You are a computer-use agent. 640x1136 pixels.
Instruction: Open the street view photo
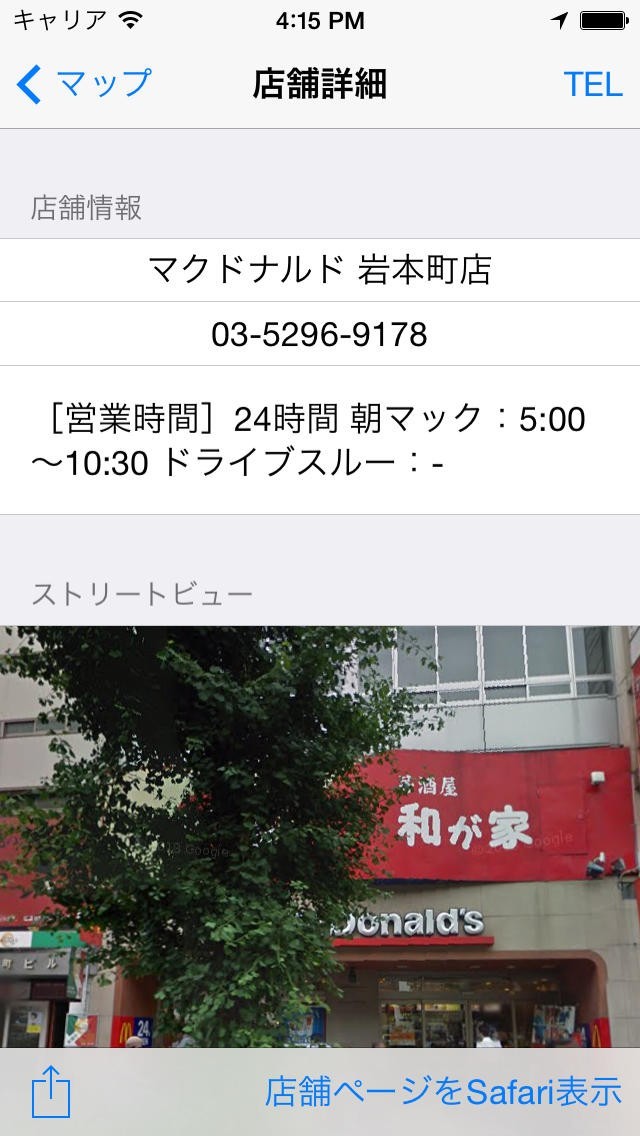coord(319,836)
